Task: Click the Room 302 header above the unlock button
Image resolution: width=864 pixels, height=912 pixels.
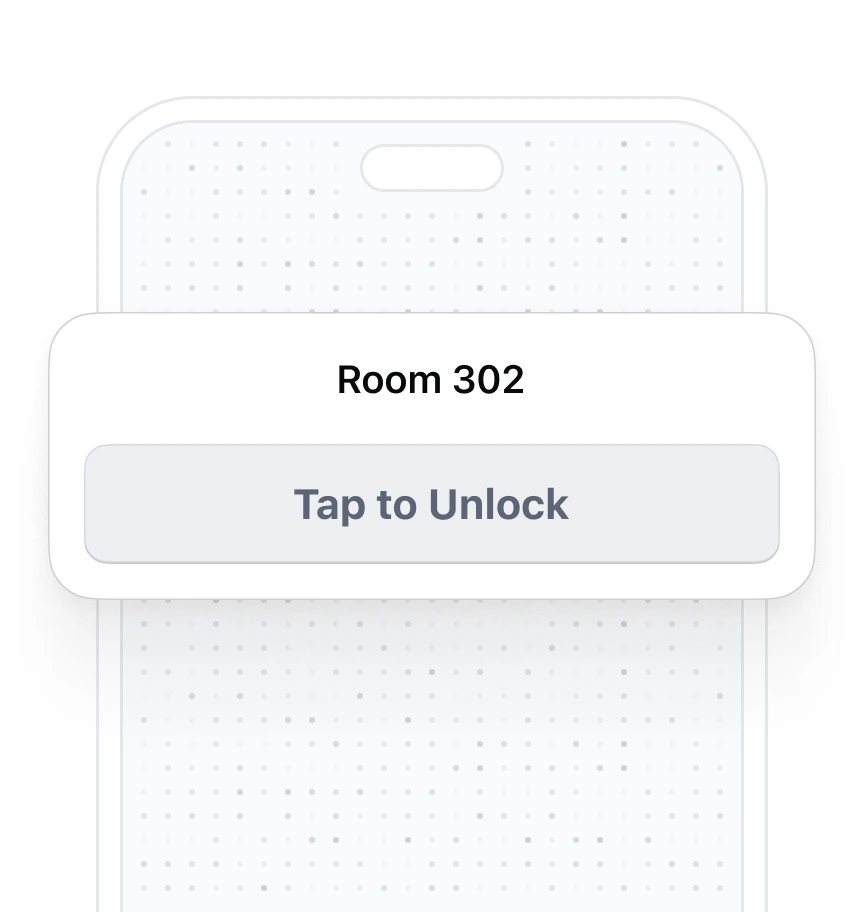Action: (430, 380)
